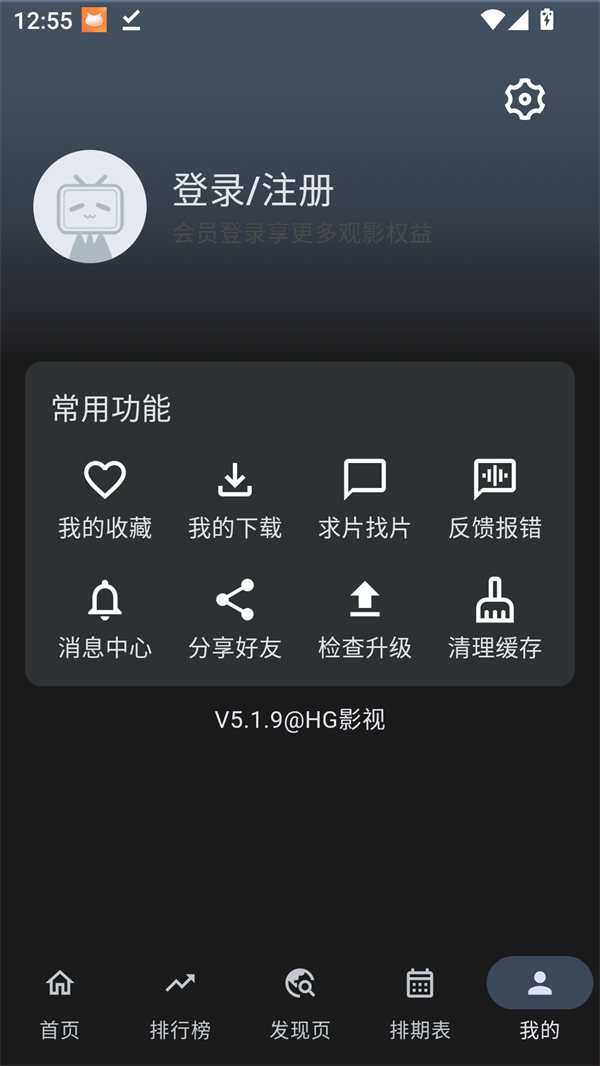
Task: Switch to the 首页 tab
Action: [x=60, y=1002]
